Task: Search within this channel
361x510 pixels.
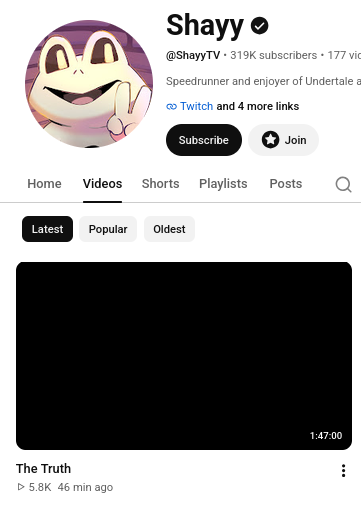Action: (343, 184)
